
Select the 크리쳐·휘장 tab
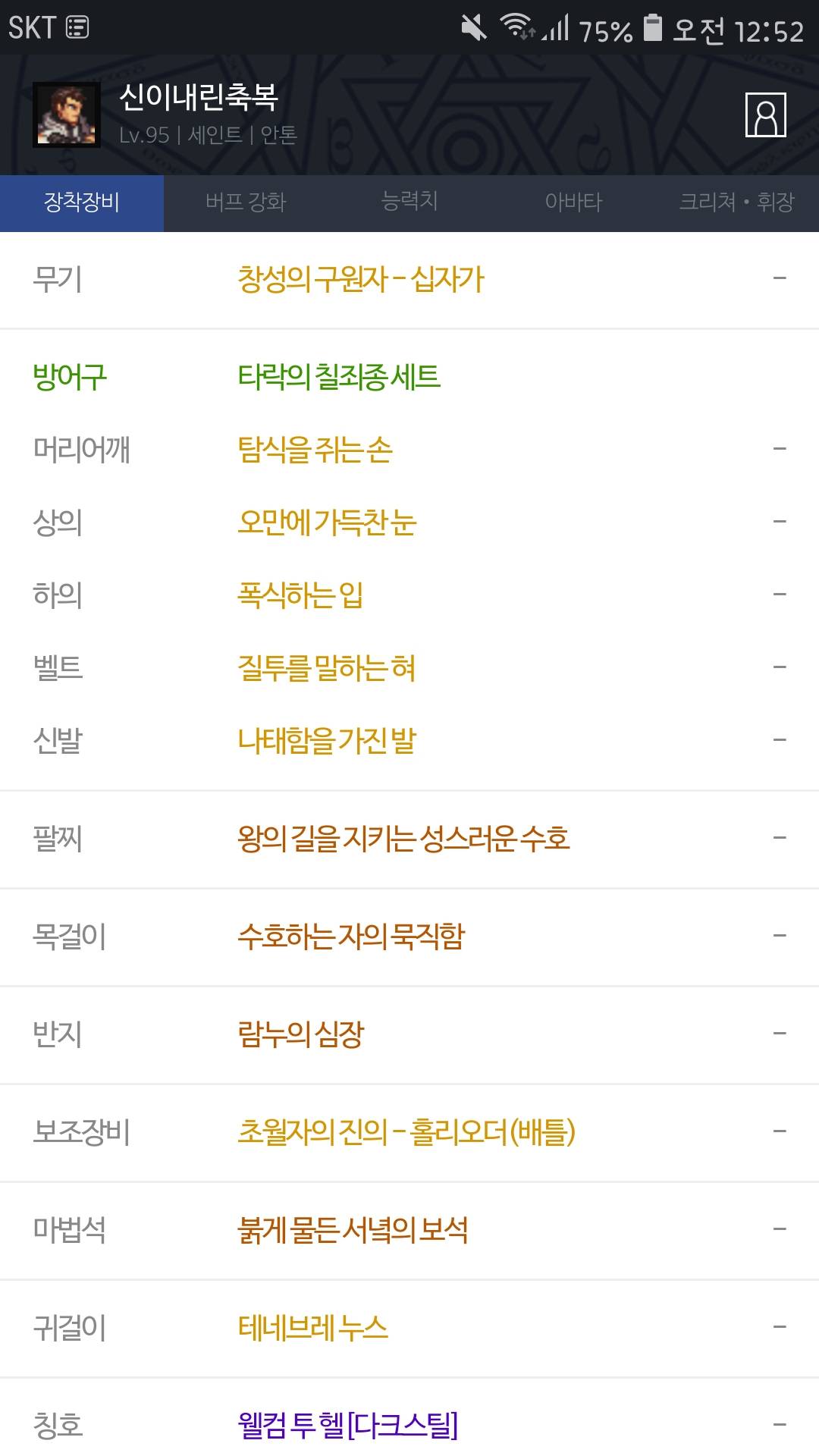click(737, 202)
